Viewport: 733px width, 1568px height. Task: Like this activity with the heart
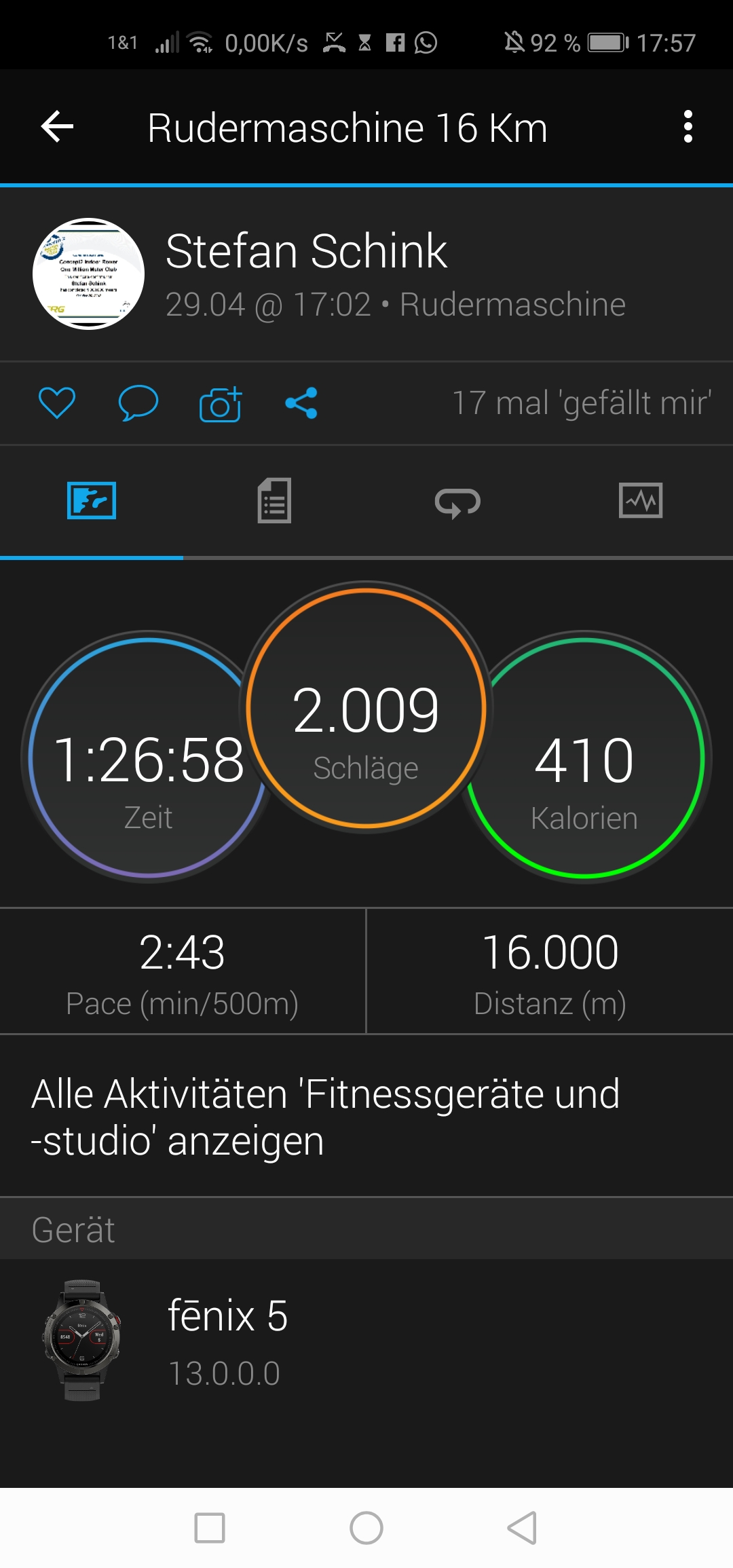click(x=57, y=403)
